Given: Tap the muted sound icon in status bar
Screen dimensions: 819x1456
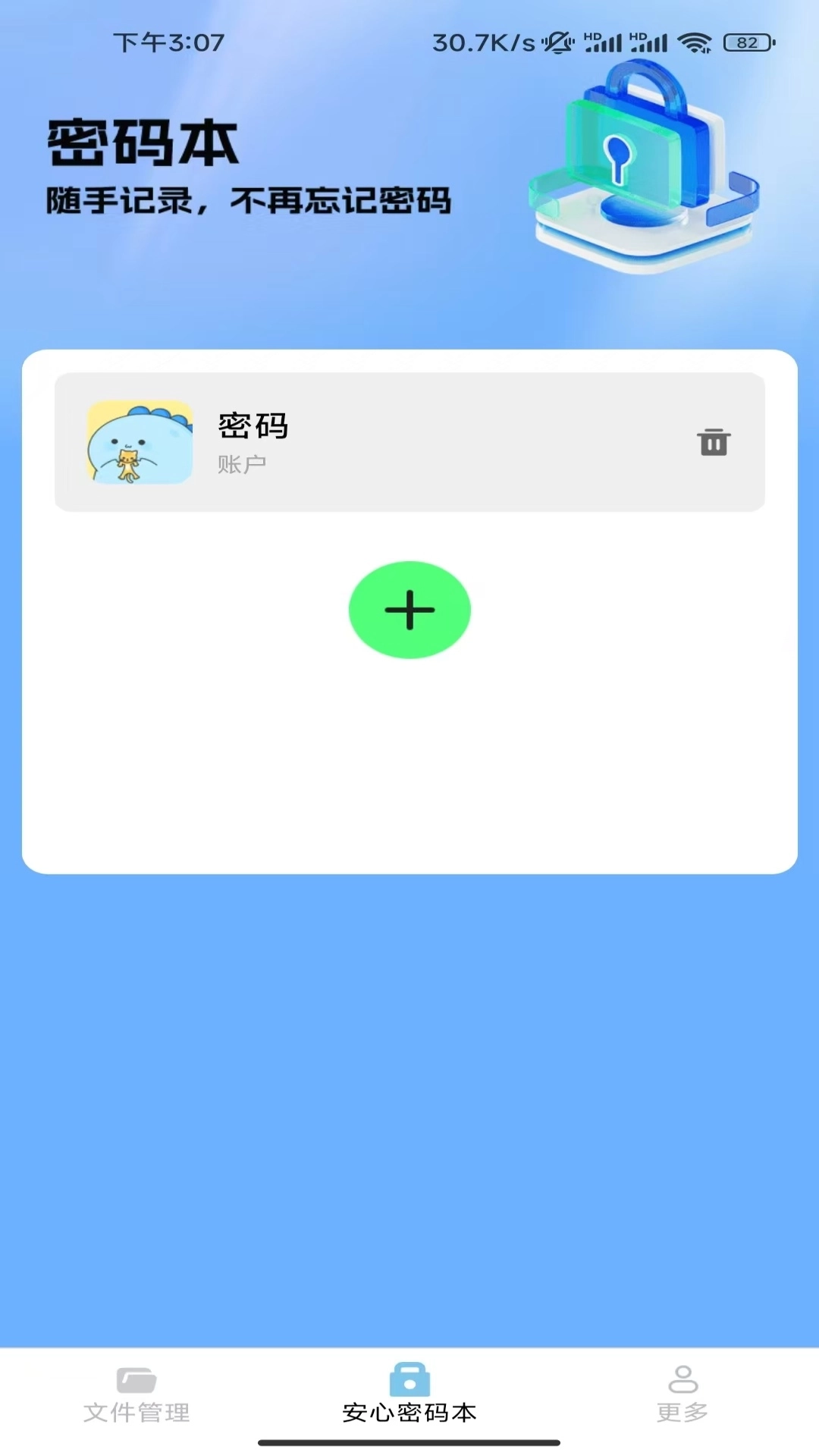Looking at the screenshot, I should (558, 42).
